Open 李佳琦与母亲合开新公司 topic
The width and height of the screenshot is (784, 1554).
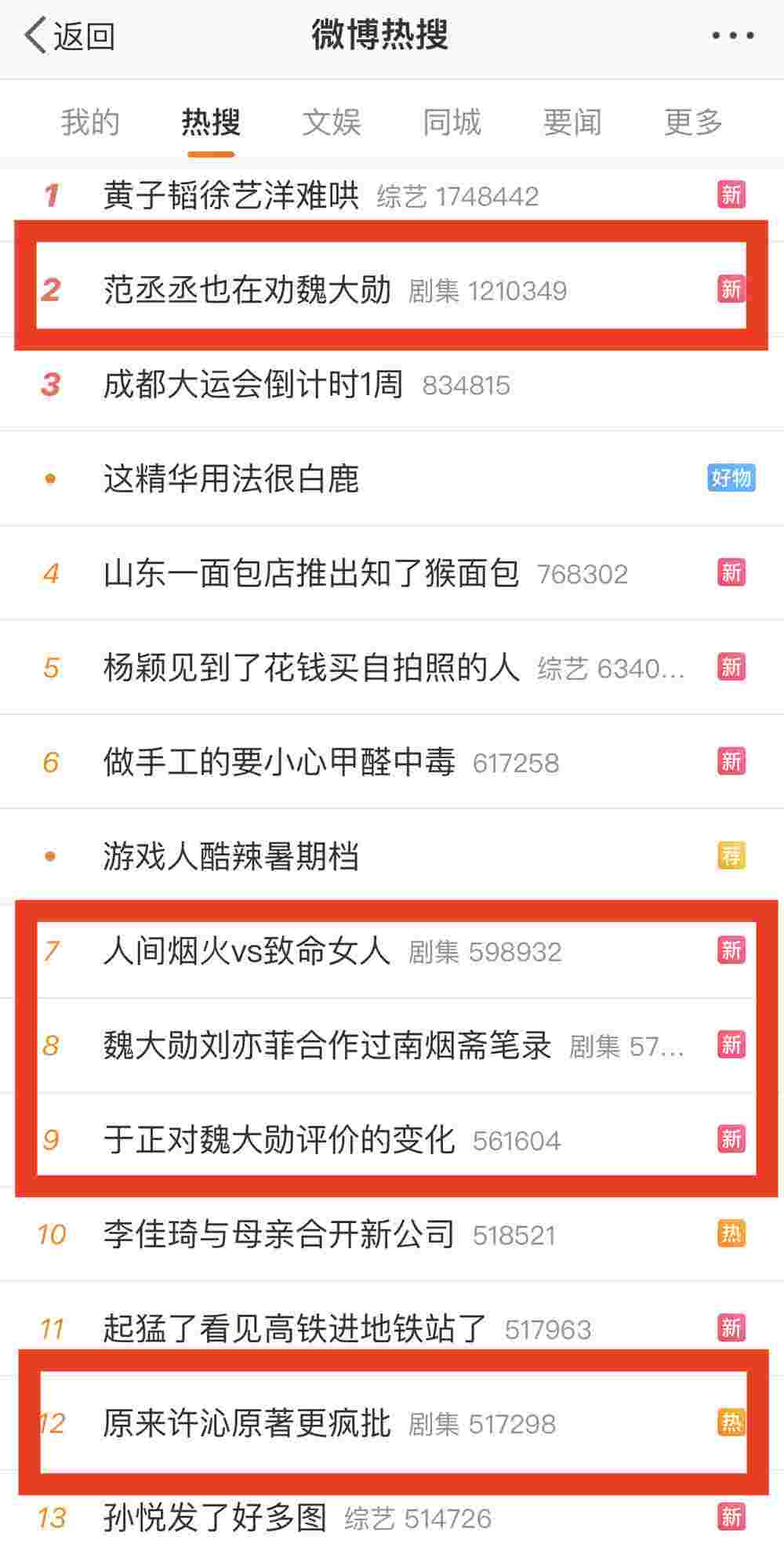(278, 1235)
